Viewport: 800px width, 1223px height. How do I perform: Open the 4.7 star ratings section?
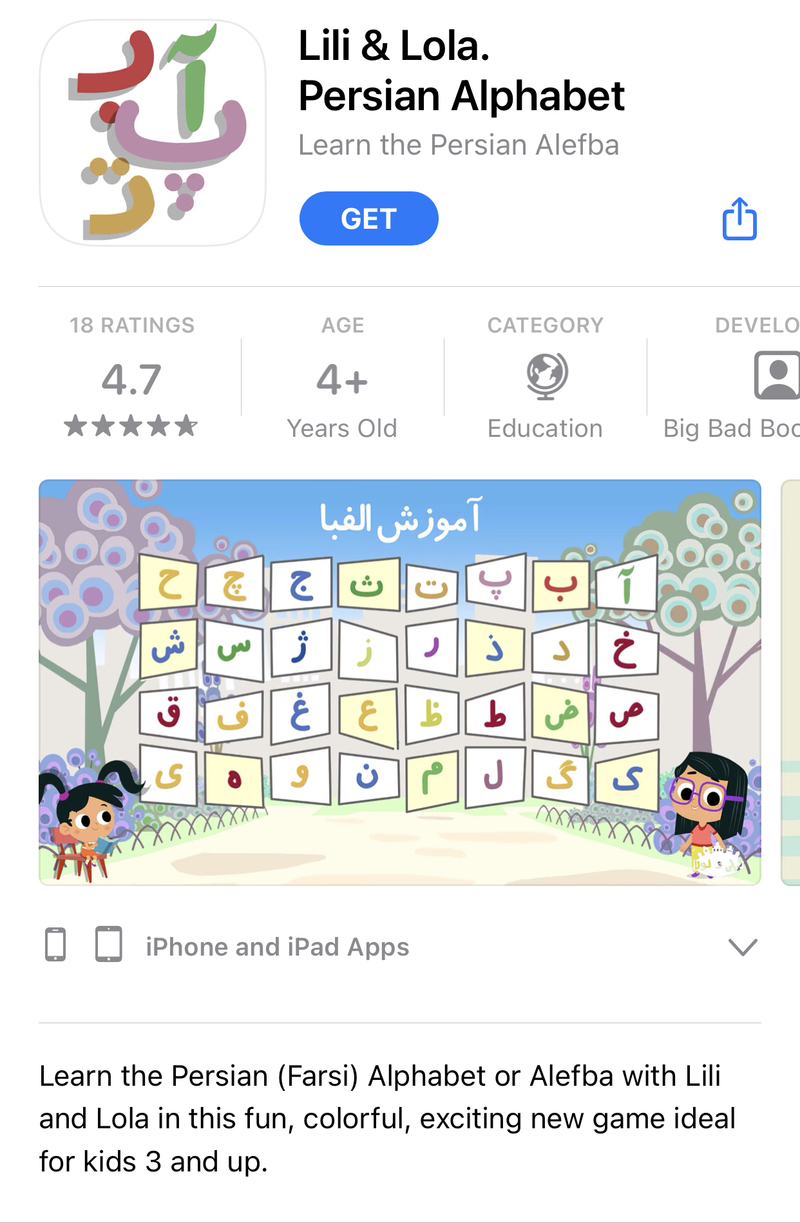coord(131,381)
